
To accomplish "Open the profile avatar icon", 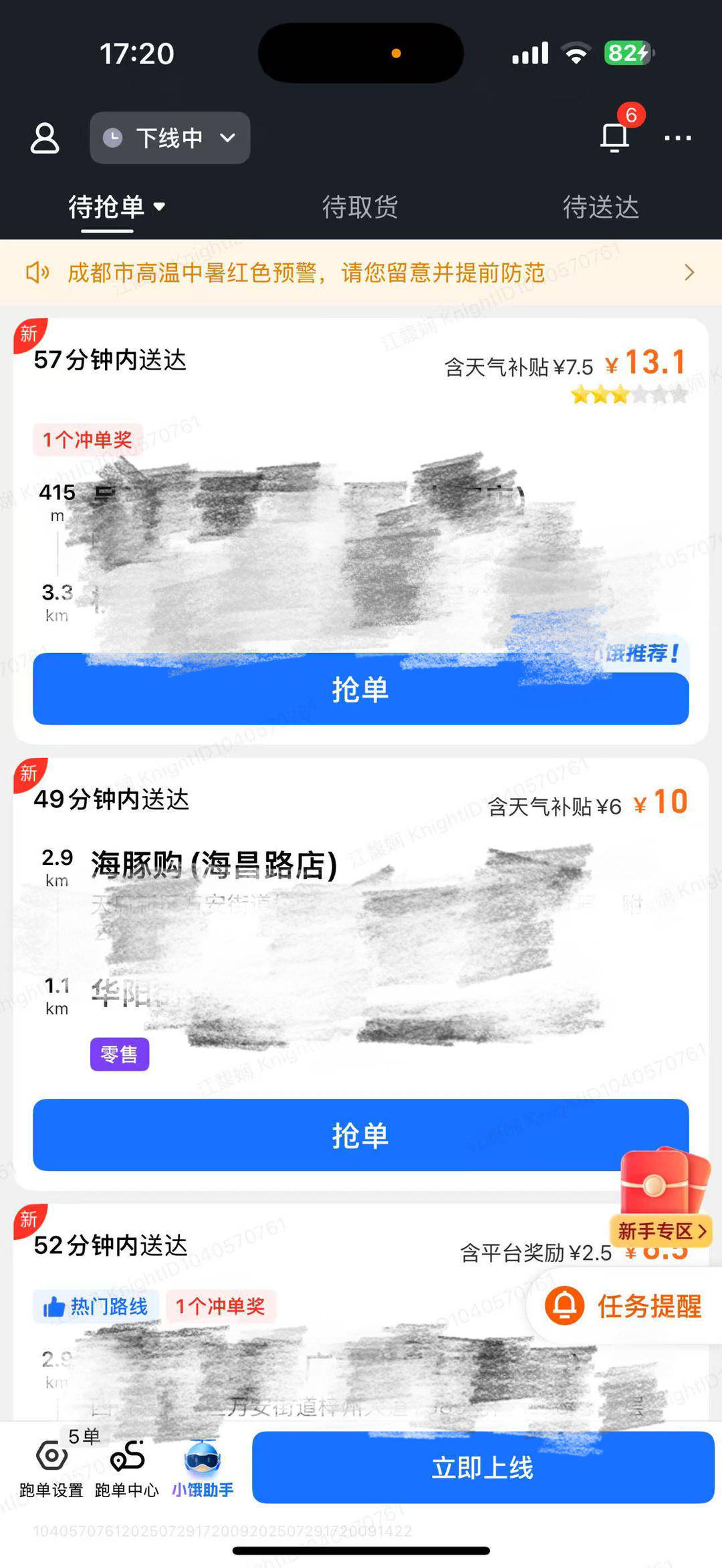I will click(x=45, y=138).
